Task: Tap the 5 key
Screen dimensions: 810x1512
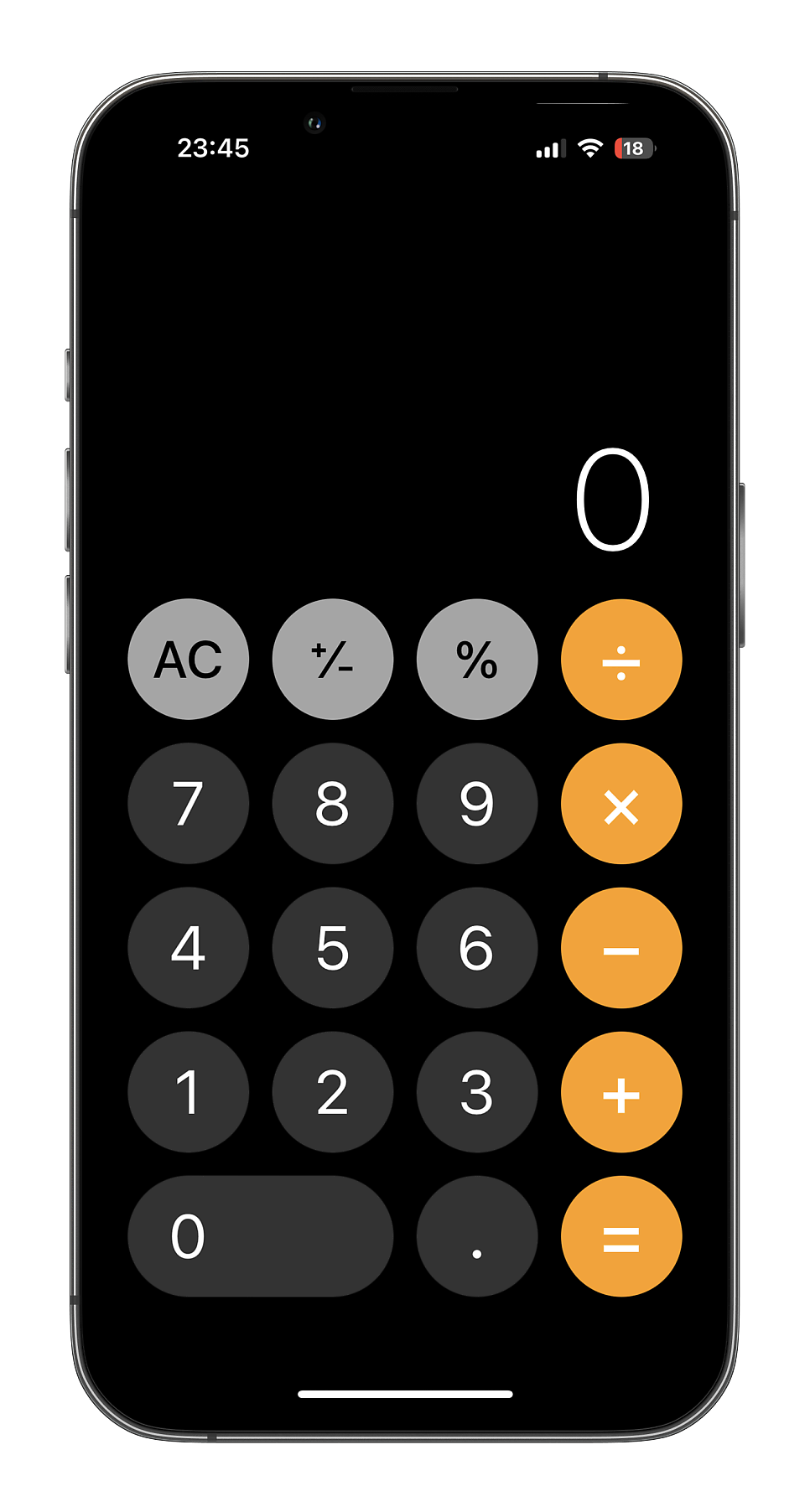Action: [x=333, y=948]
